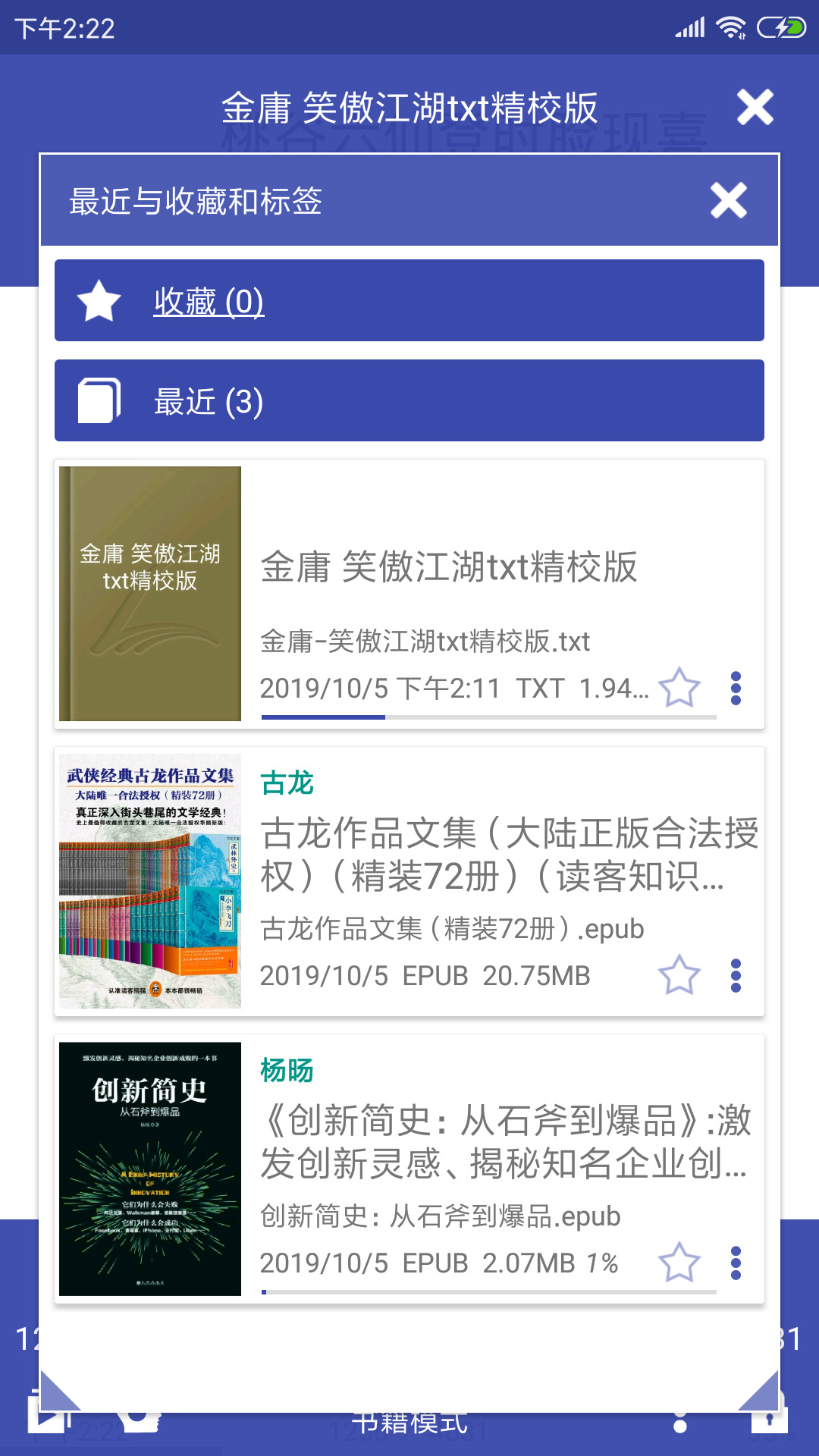Tap the reading progress bar under 创新简史
819x1456 pixels.
(489, 1291)
